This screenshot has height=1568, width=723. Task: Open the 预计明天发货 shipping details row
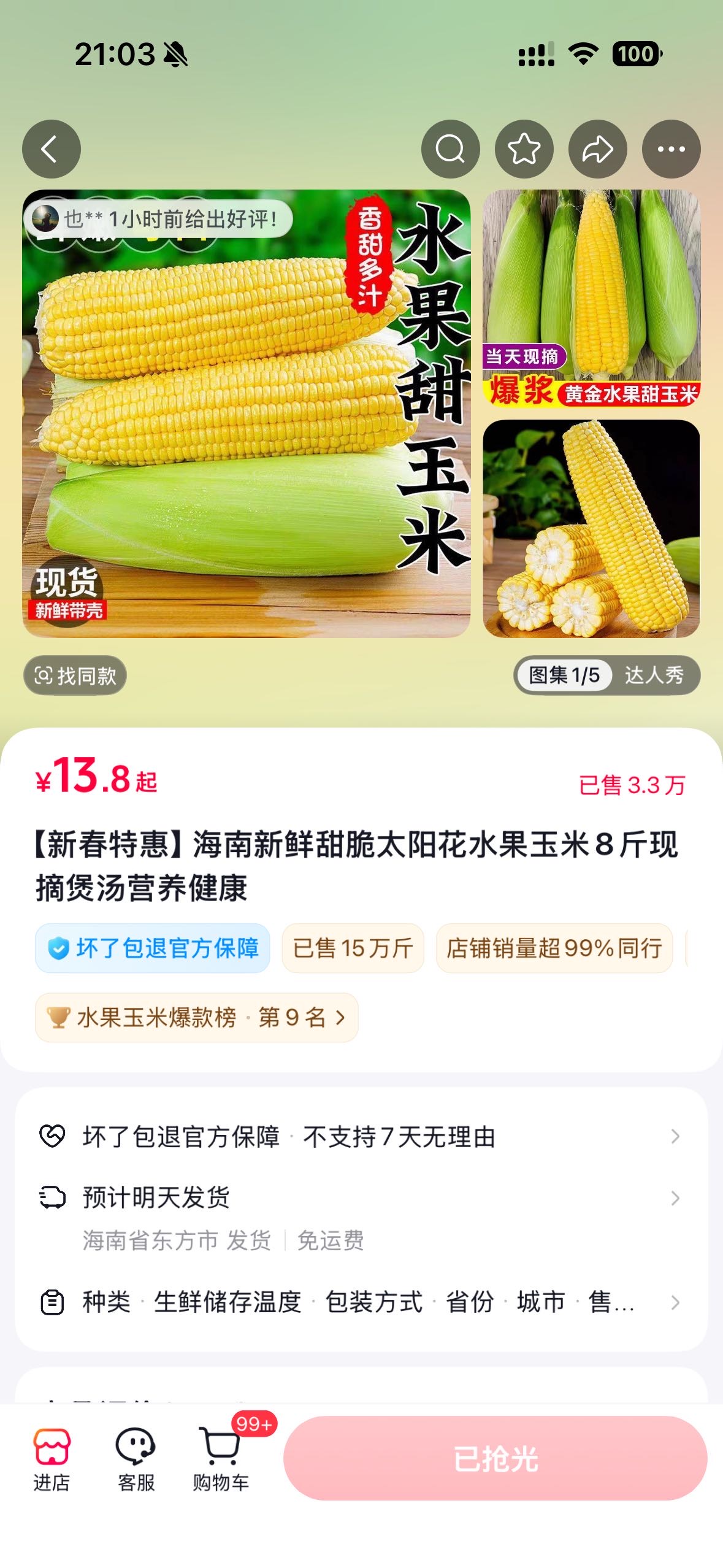[x=361, y=1217]
